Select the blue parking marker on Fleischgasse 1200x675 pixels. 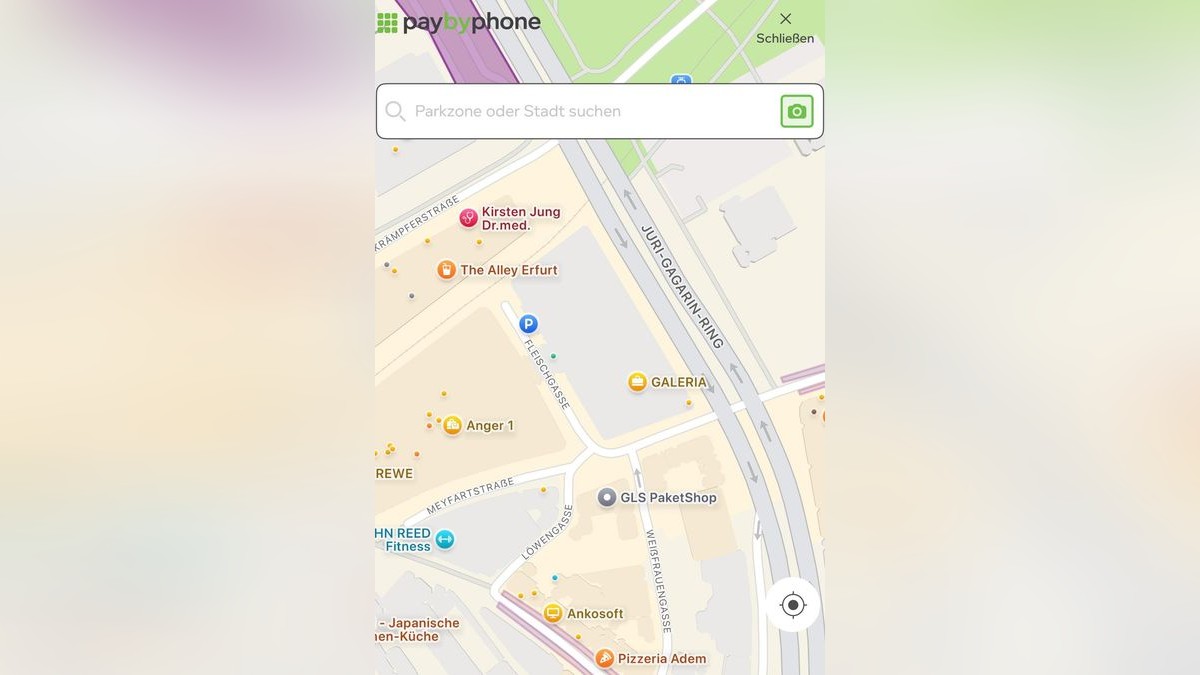coord(528,324)
